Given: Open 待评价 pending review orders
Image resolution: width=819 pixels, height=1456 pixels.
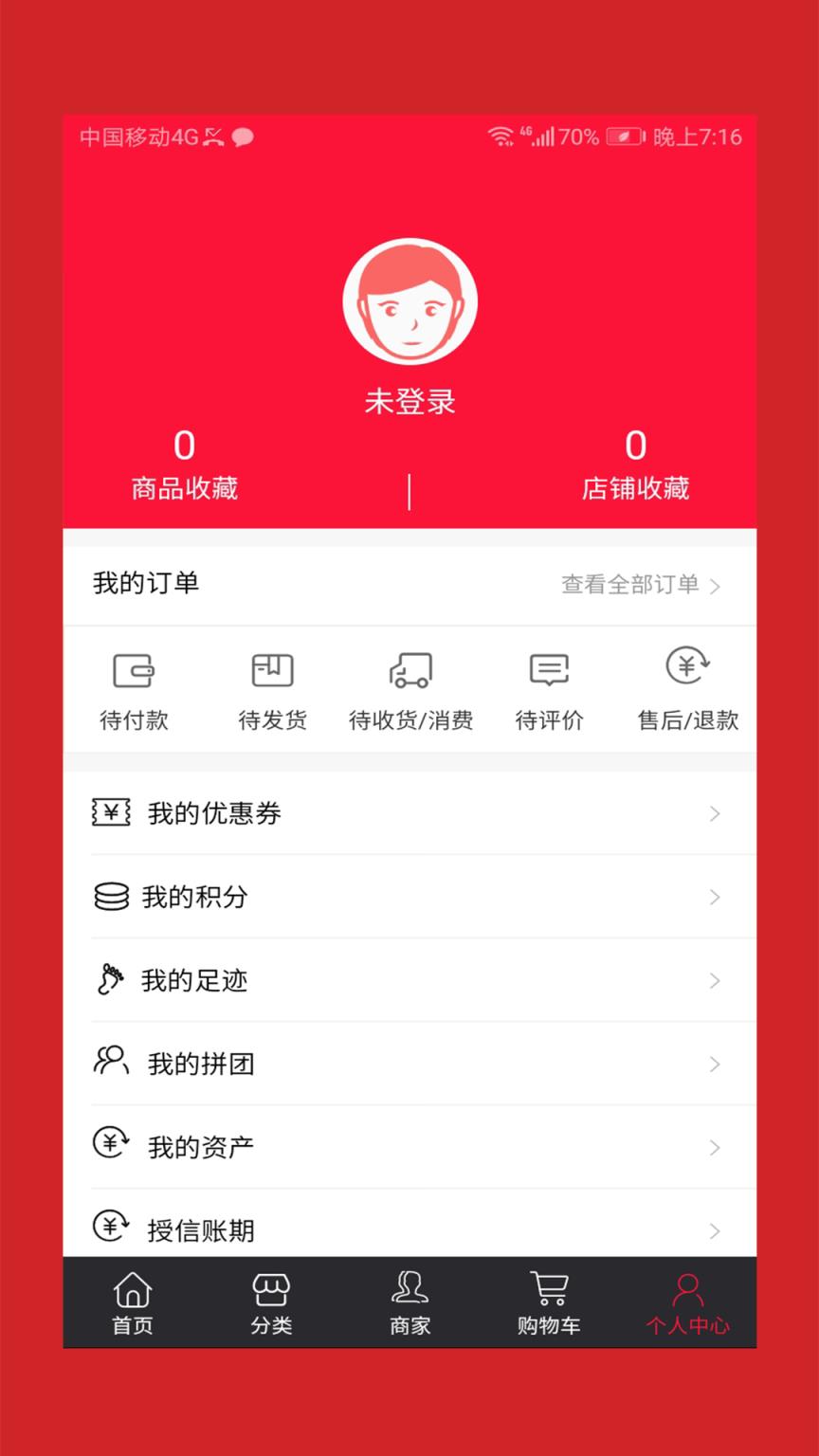Looking at the screenshot, I should [549, 690].
